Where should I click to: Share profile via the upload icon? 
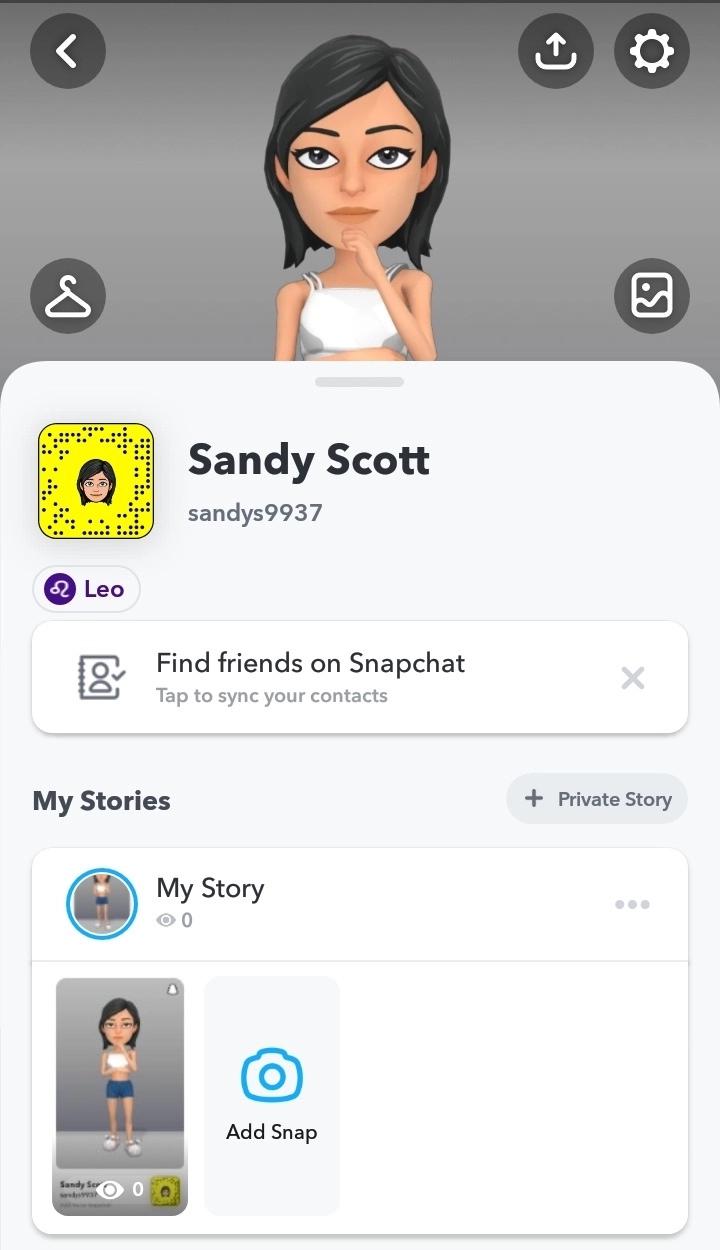tap(555, 50)
